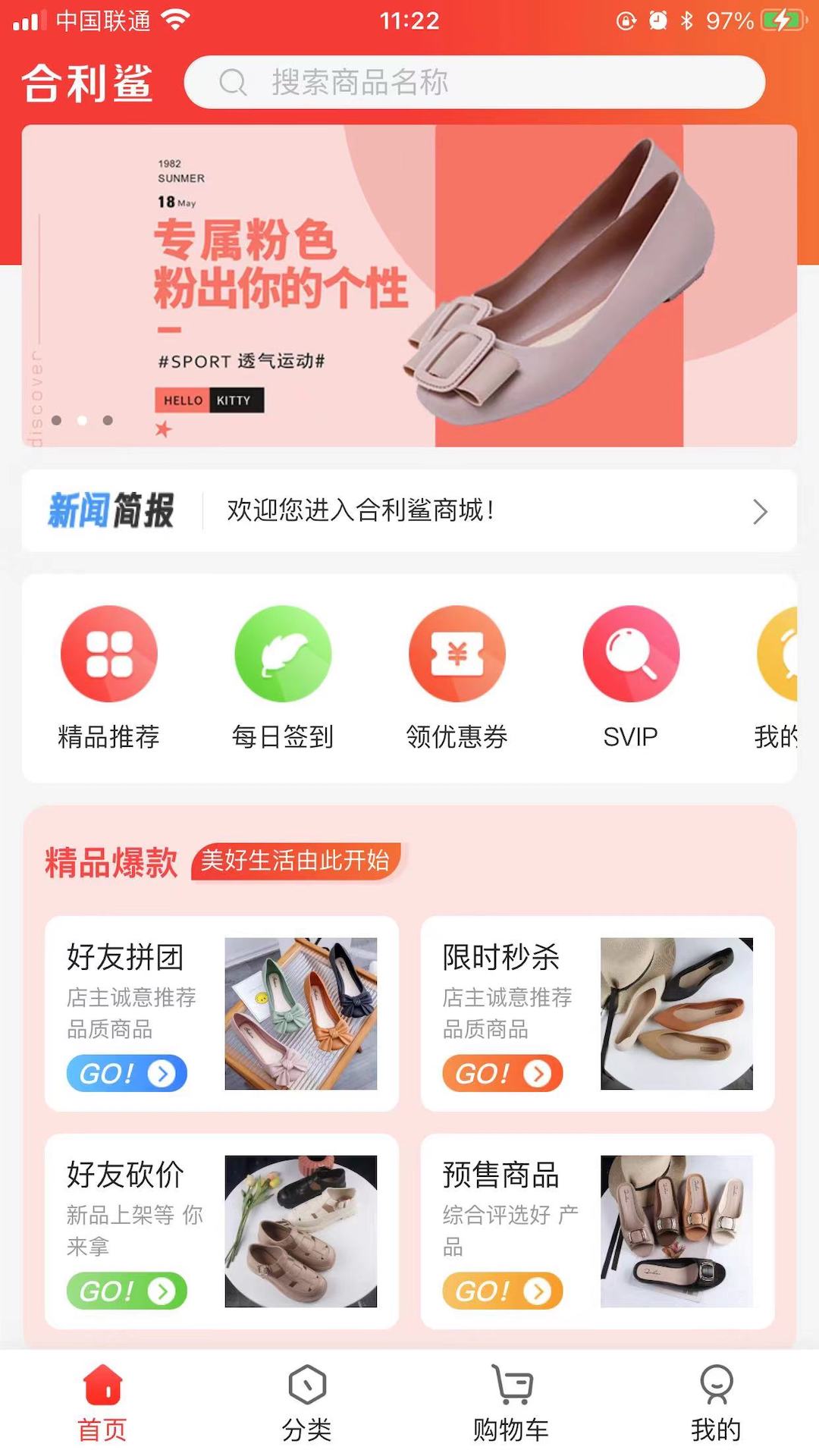This screenshot has height=1456, width=819.
Task: Switch to the 分类 tab
Action: (307, 1403)
